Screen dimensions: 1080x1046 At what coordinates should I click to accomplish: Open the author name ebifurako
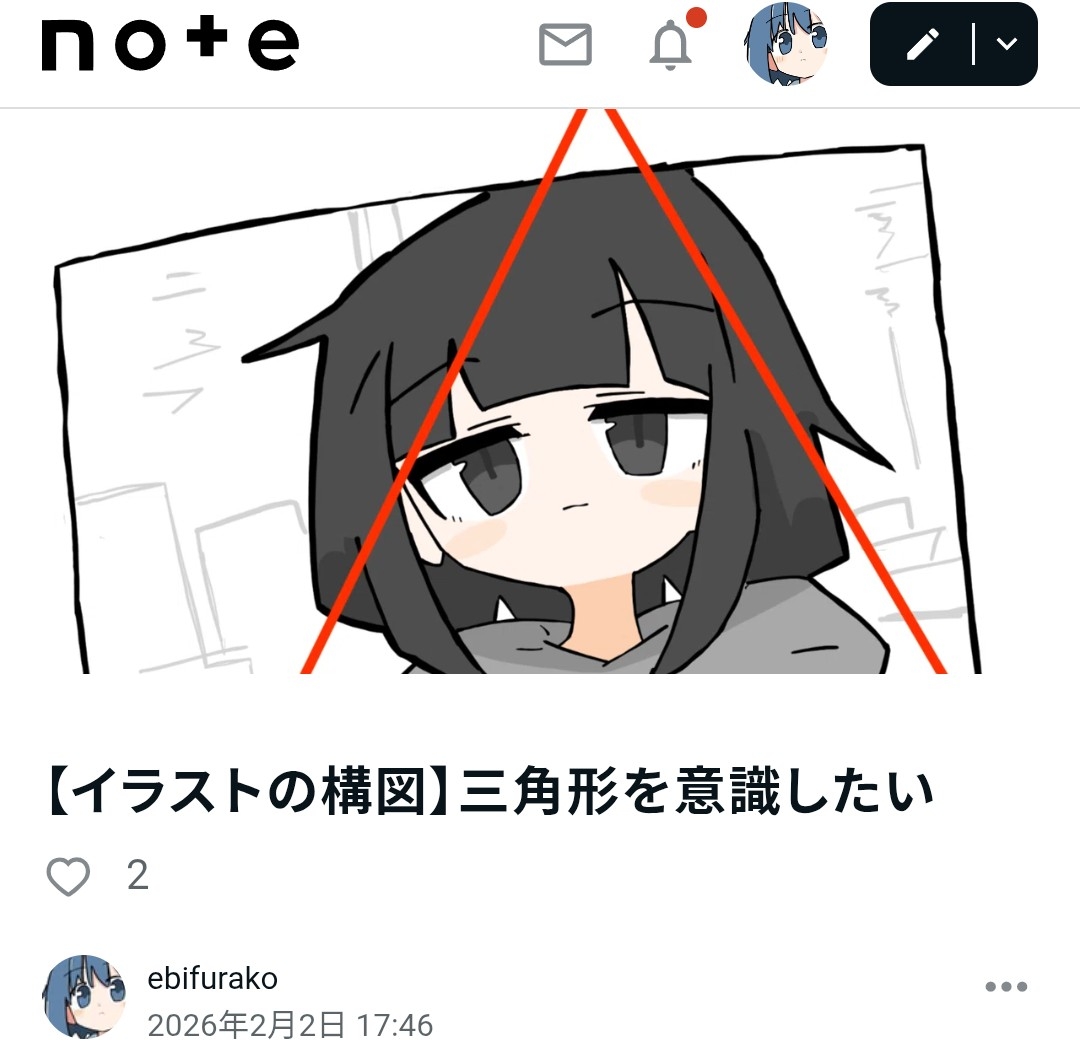[x=212, y=978]
